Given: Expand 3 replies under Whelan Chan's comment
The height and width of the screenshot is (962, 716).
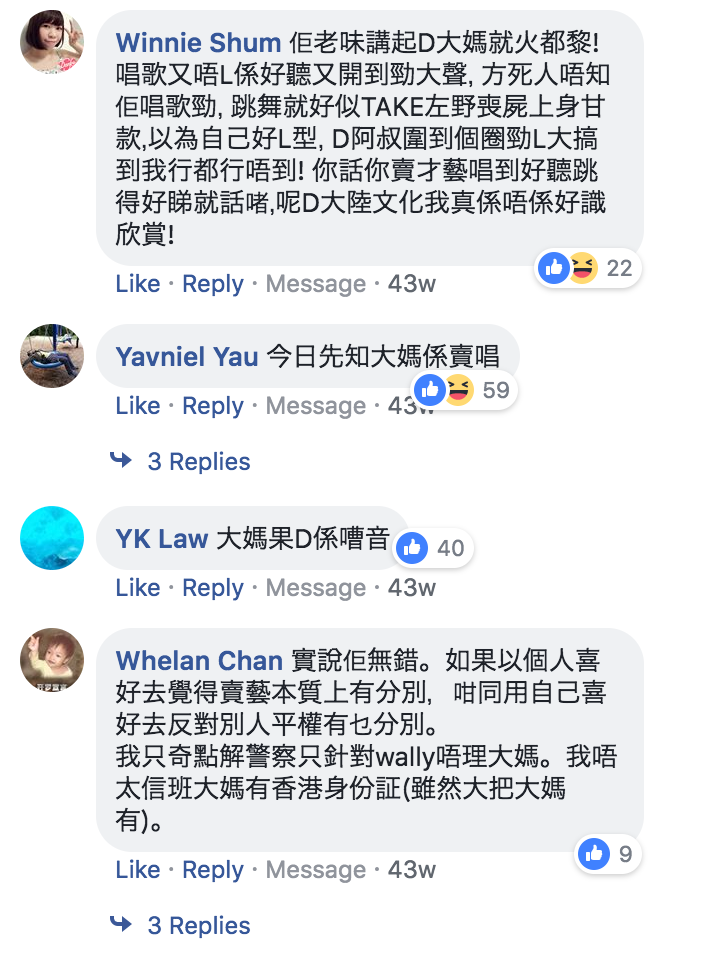Looking at the screenshot, I should (x=198, y=925).
